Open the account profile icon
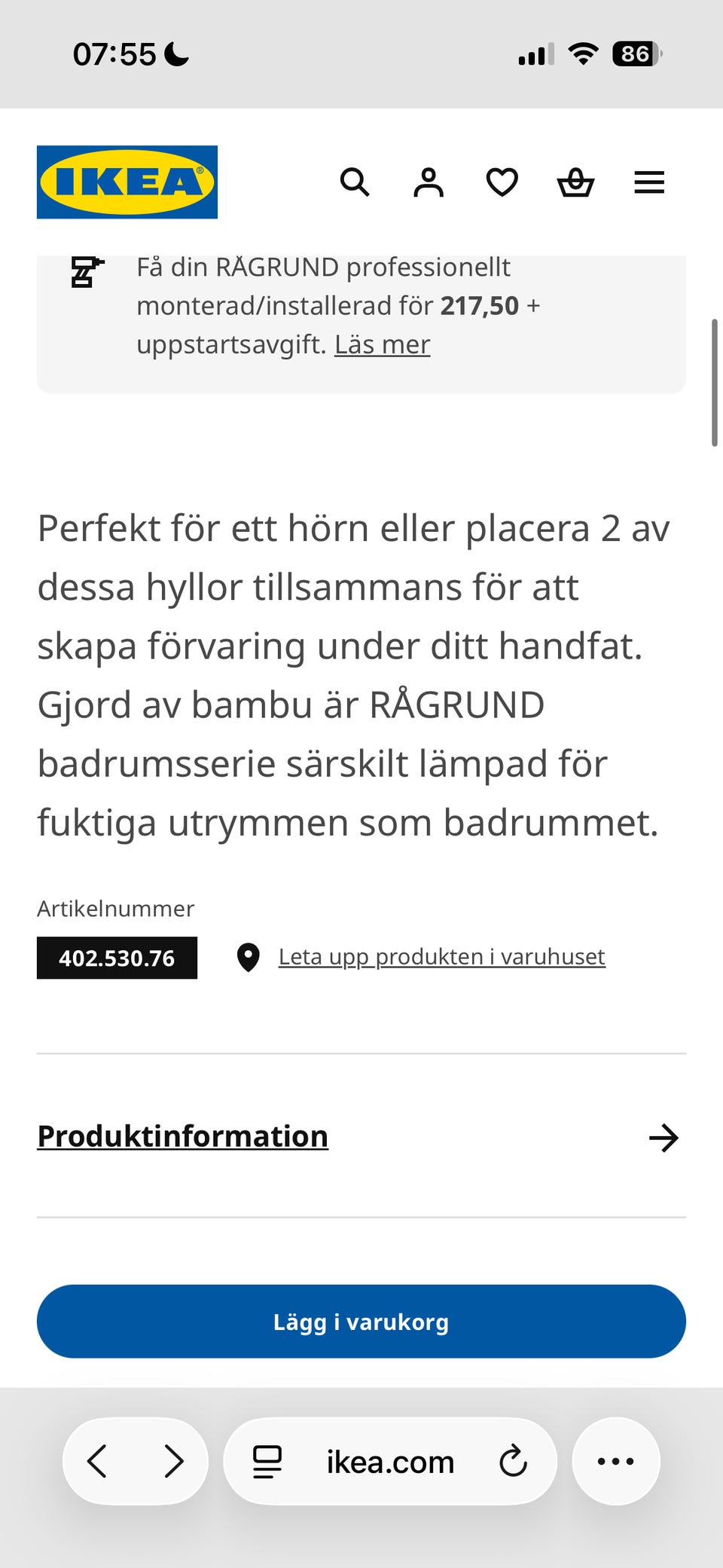 point(428,181)
